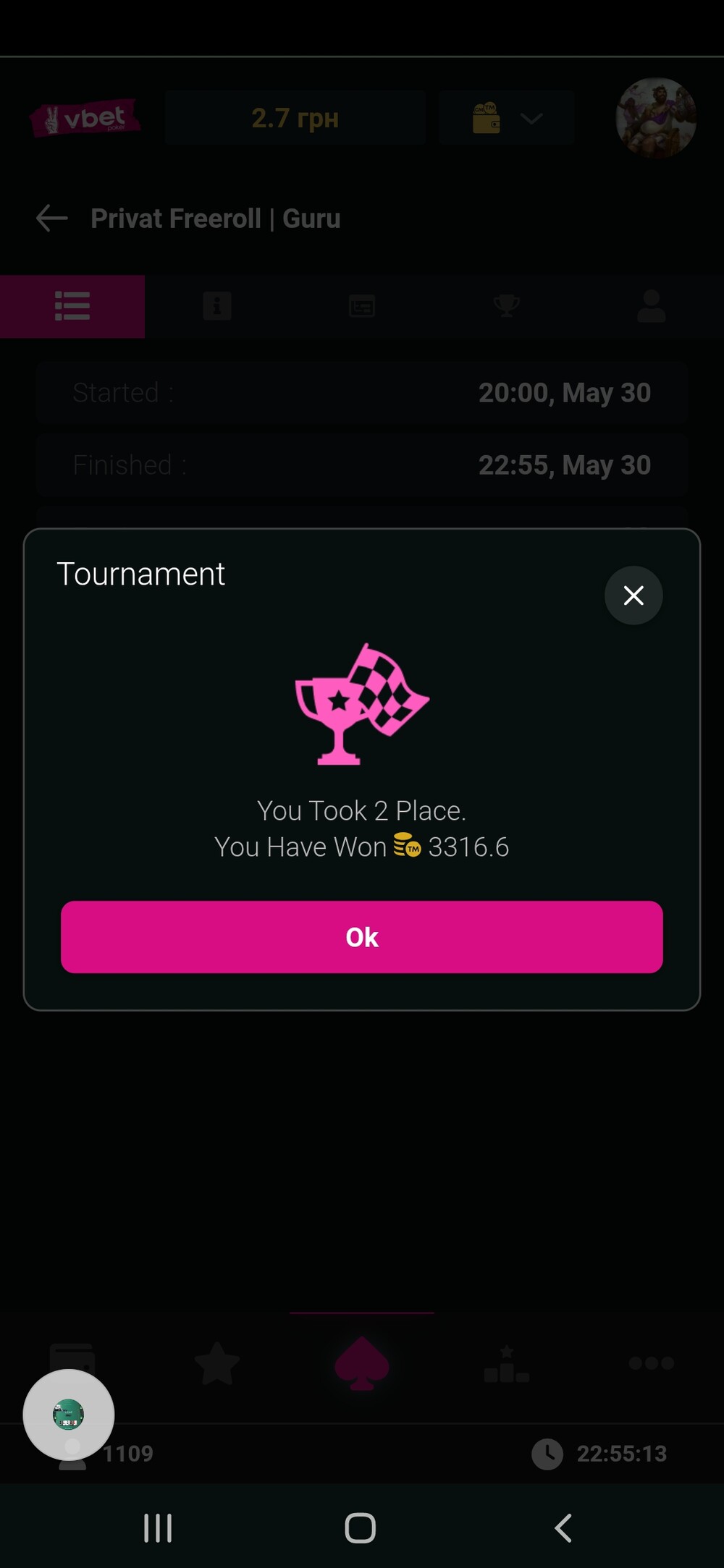Open the profile avatar

(x=656, y=118)
